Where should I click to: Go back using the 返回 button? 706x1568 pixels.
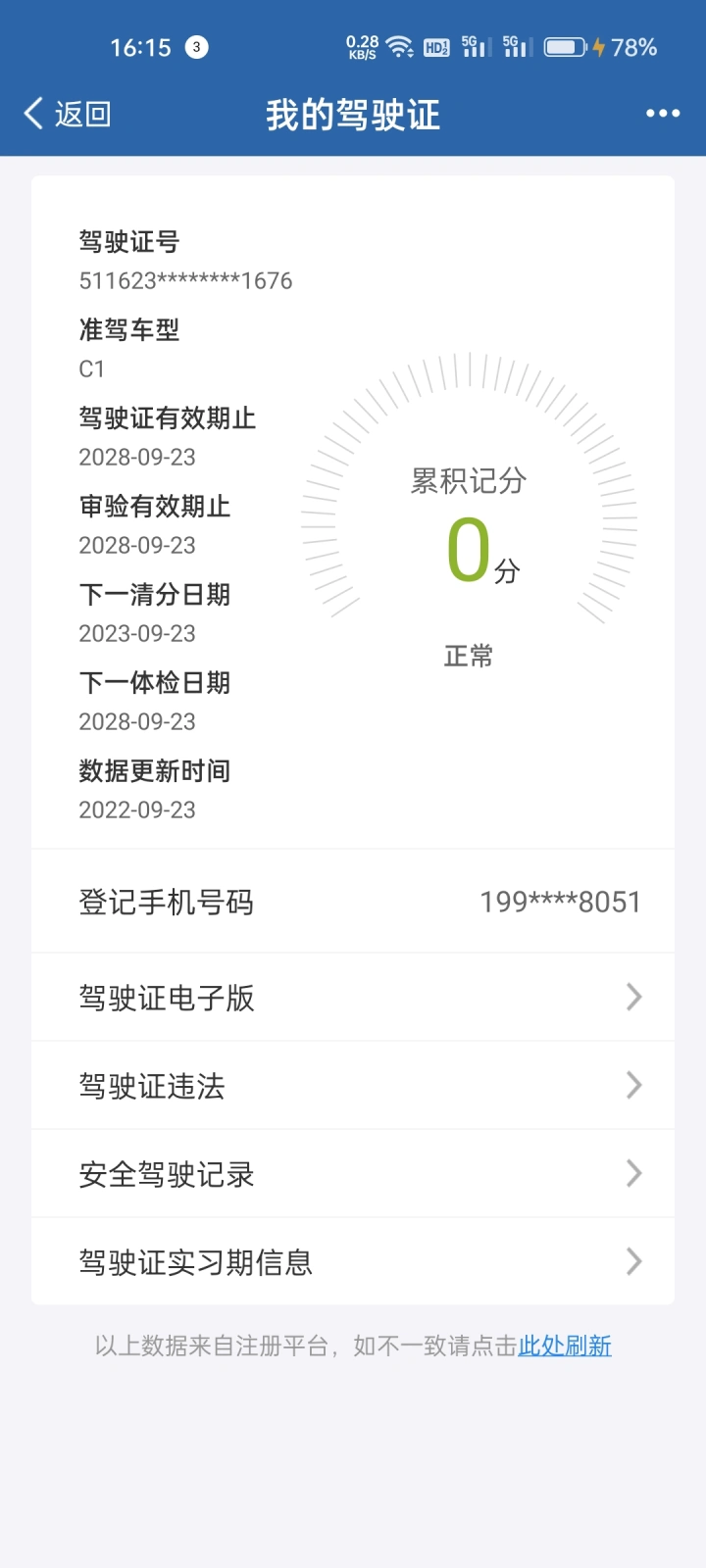[67, 114]
